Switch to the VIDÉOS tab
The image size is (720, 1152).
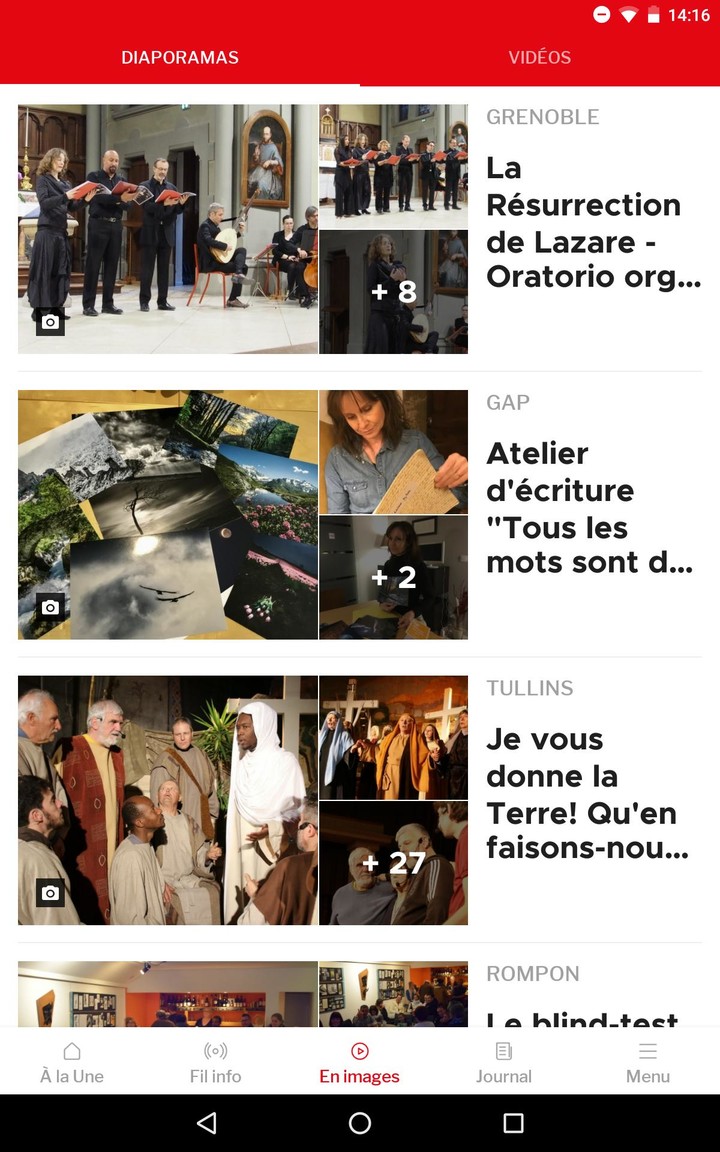(x=540, y=57)
